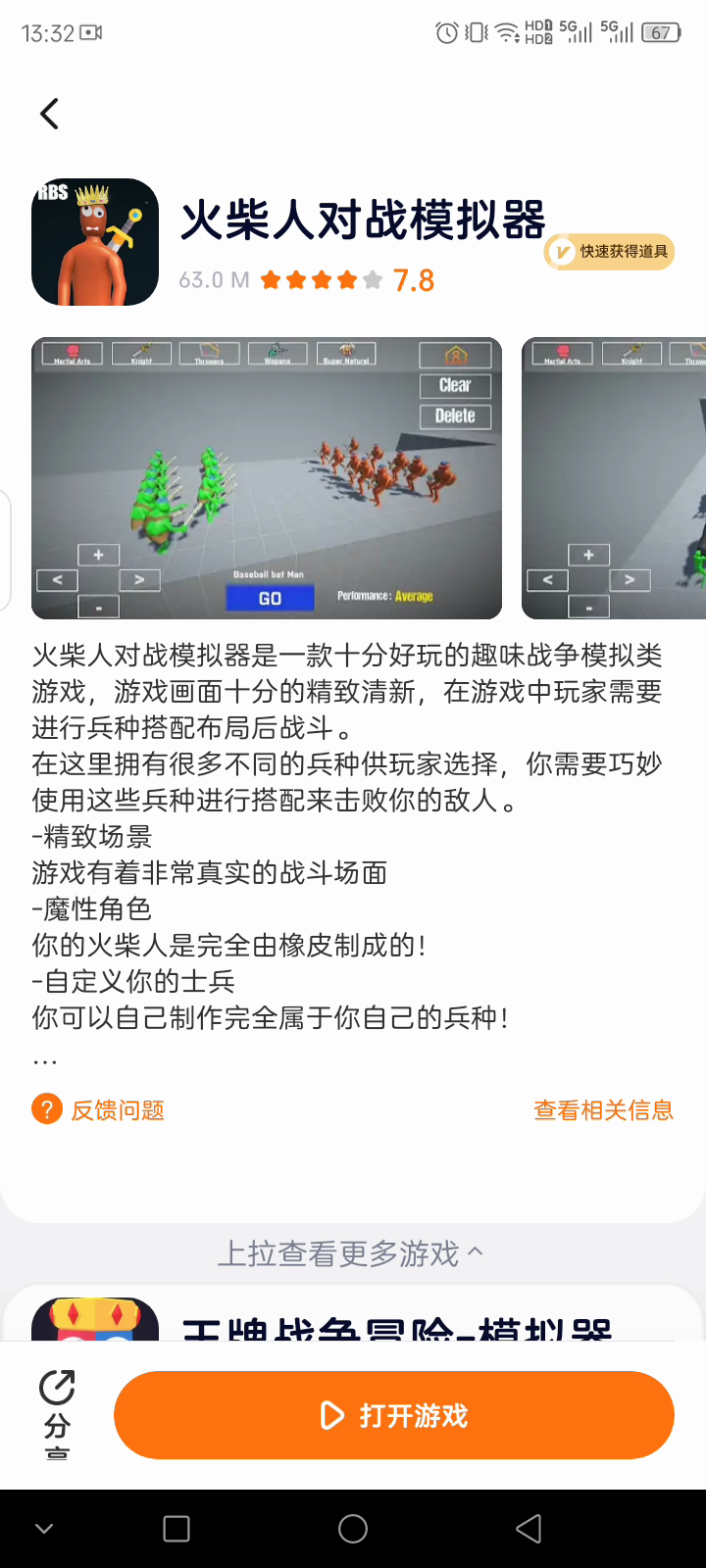Open the first game screenshot preview
Viewport: 706px width, 1568px height.
[x=267, y=478]
